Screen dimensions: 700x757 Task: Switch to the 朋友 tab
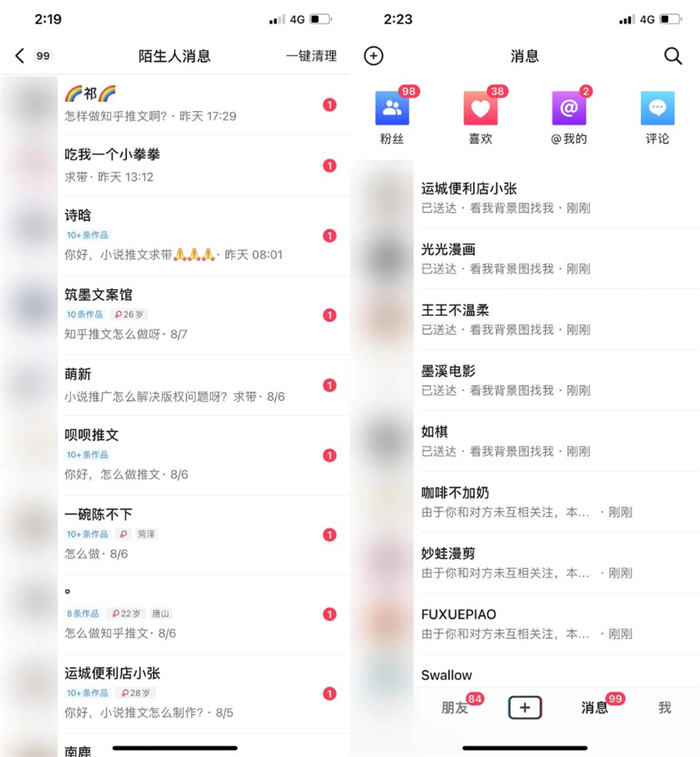(x=455, y=707)
